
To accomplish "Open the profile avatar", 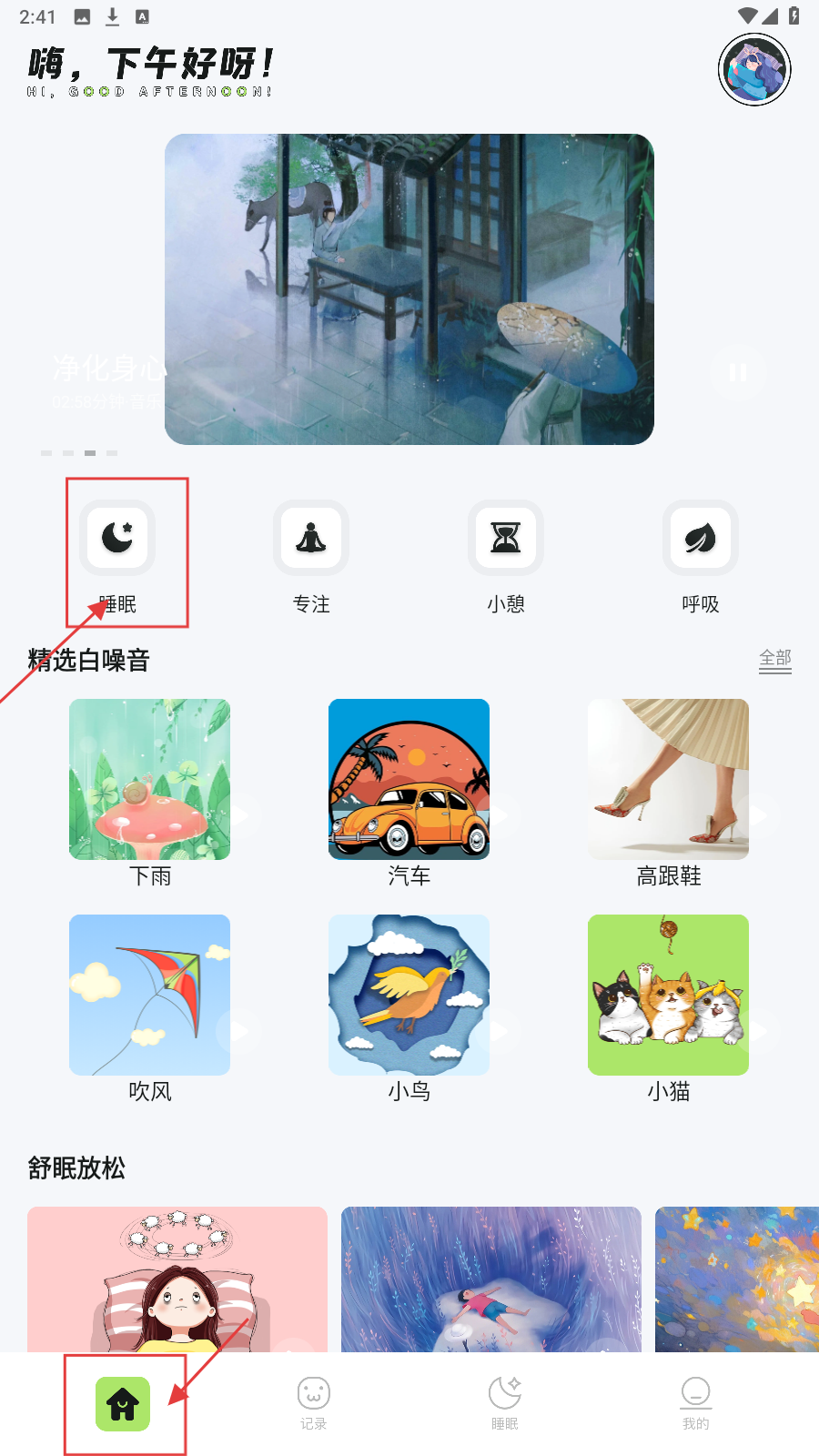I will (754, 70).
